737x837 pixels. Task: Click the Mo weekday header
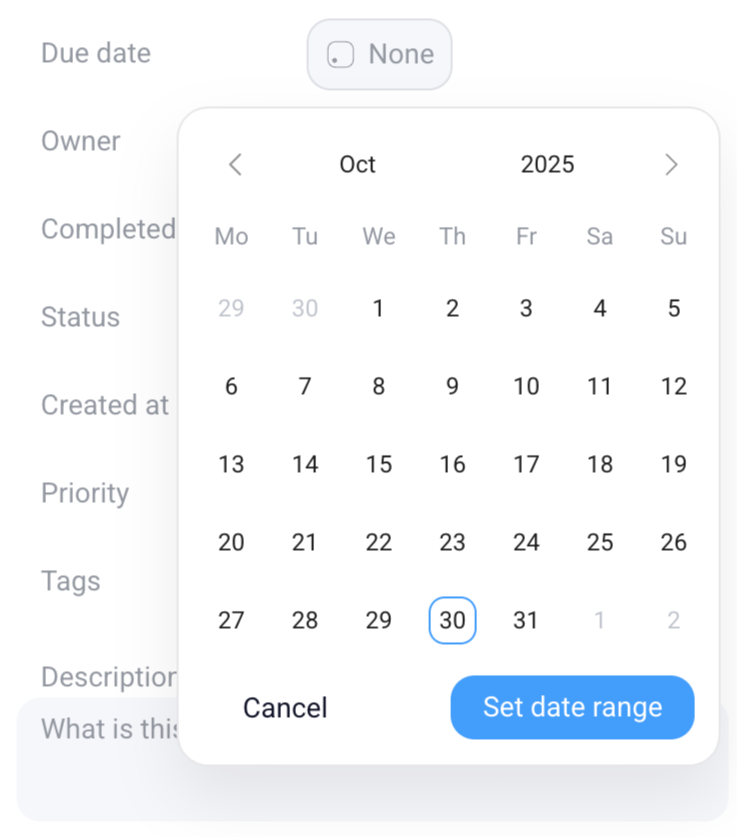tap(231, 236)
